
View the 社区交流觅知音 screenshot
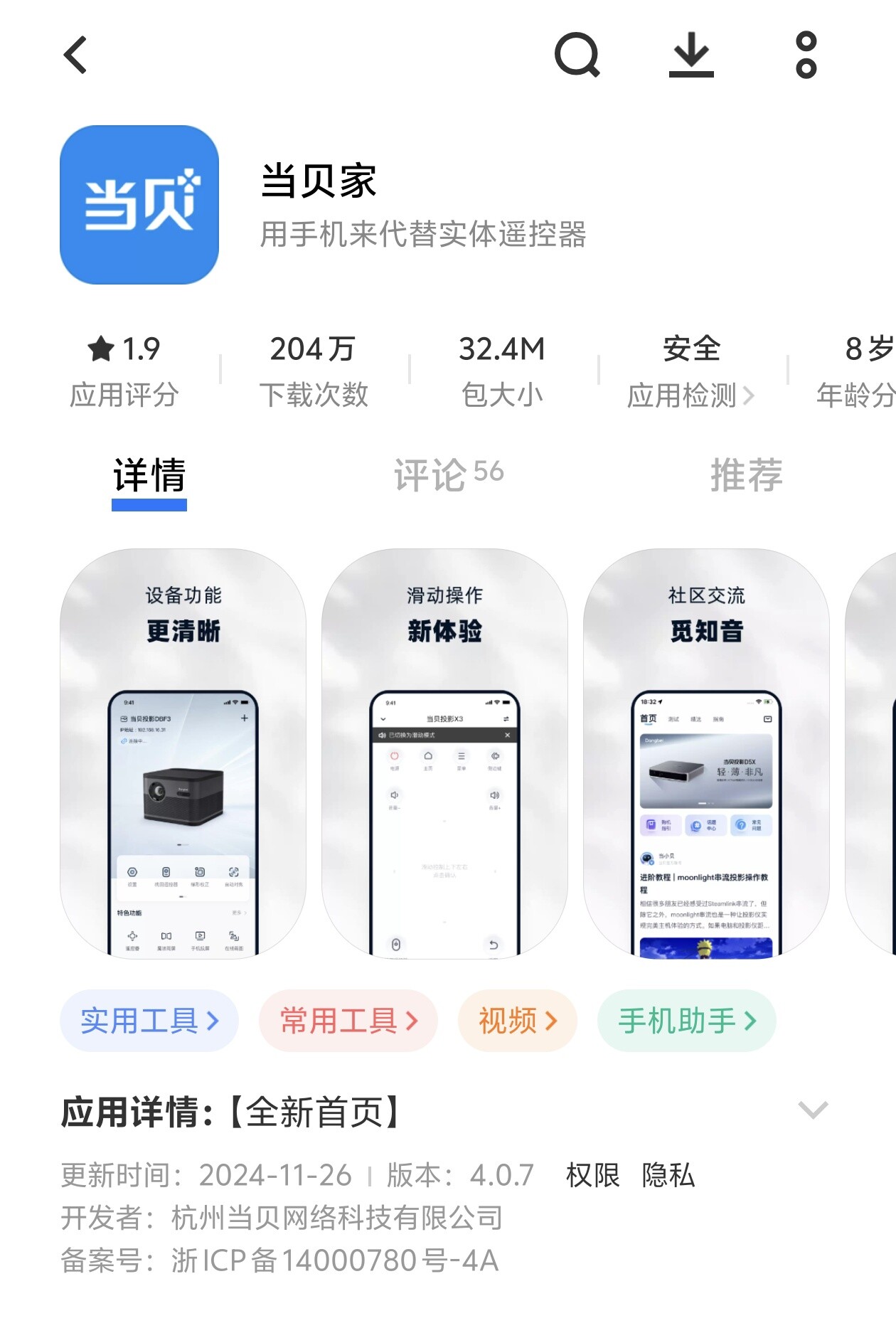706,753
